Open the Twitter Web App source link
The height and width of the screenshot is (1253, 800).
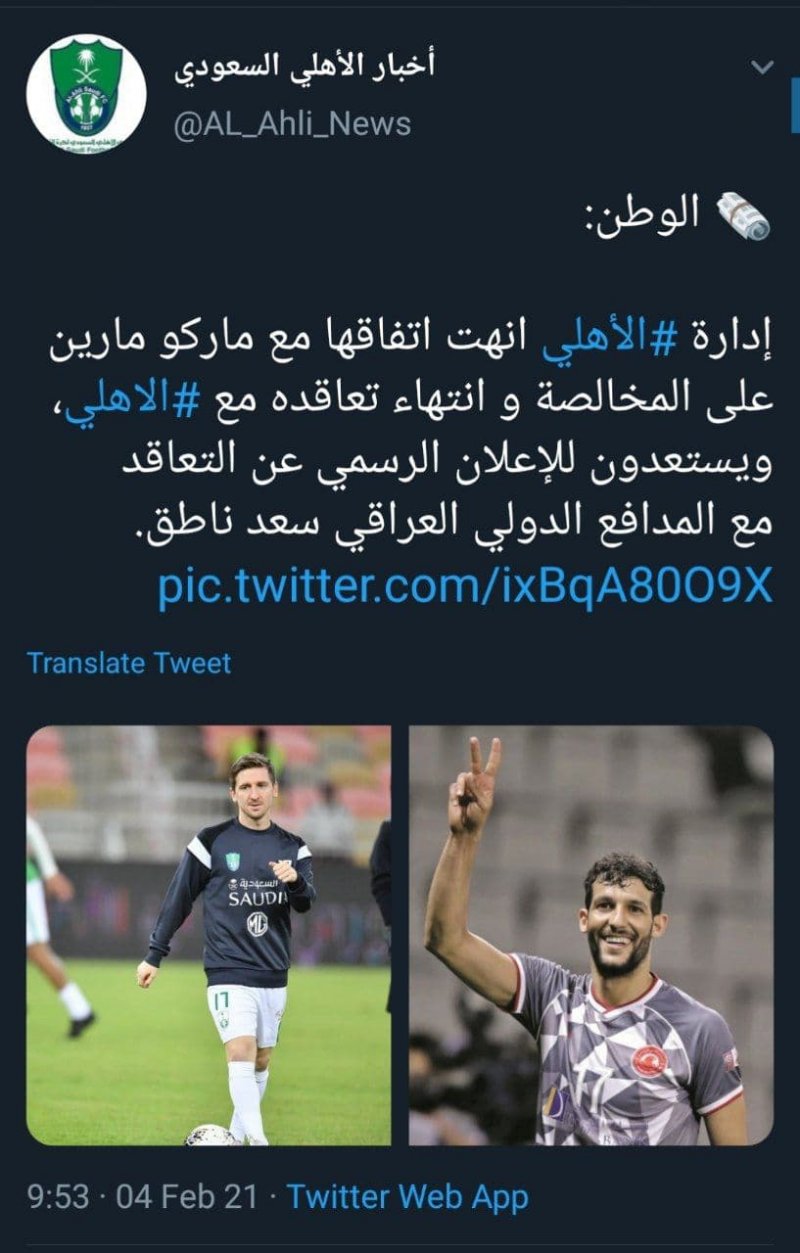click(x=408, y=1196)
